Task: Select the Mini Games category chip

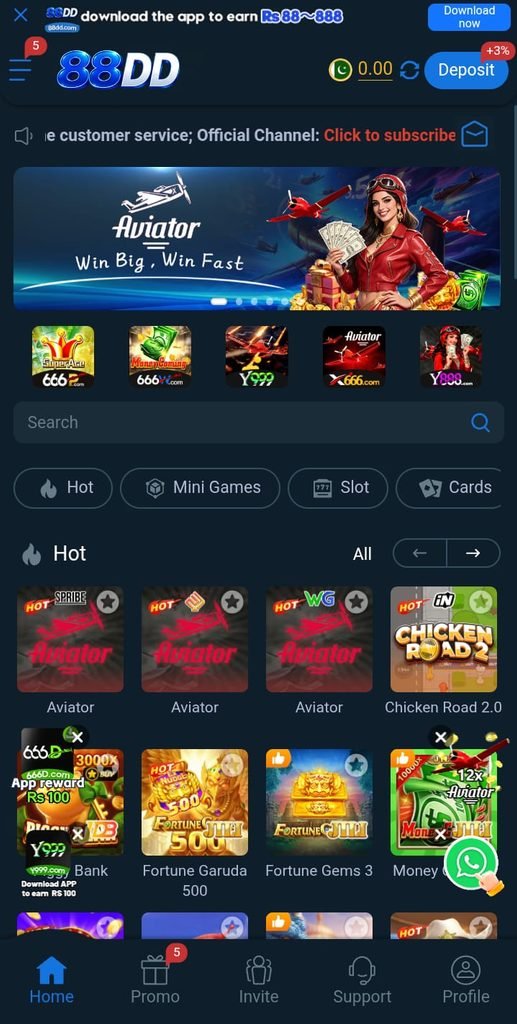Action: (x=200, y=488)
